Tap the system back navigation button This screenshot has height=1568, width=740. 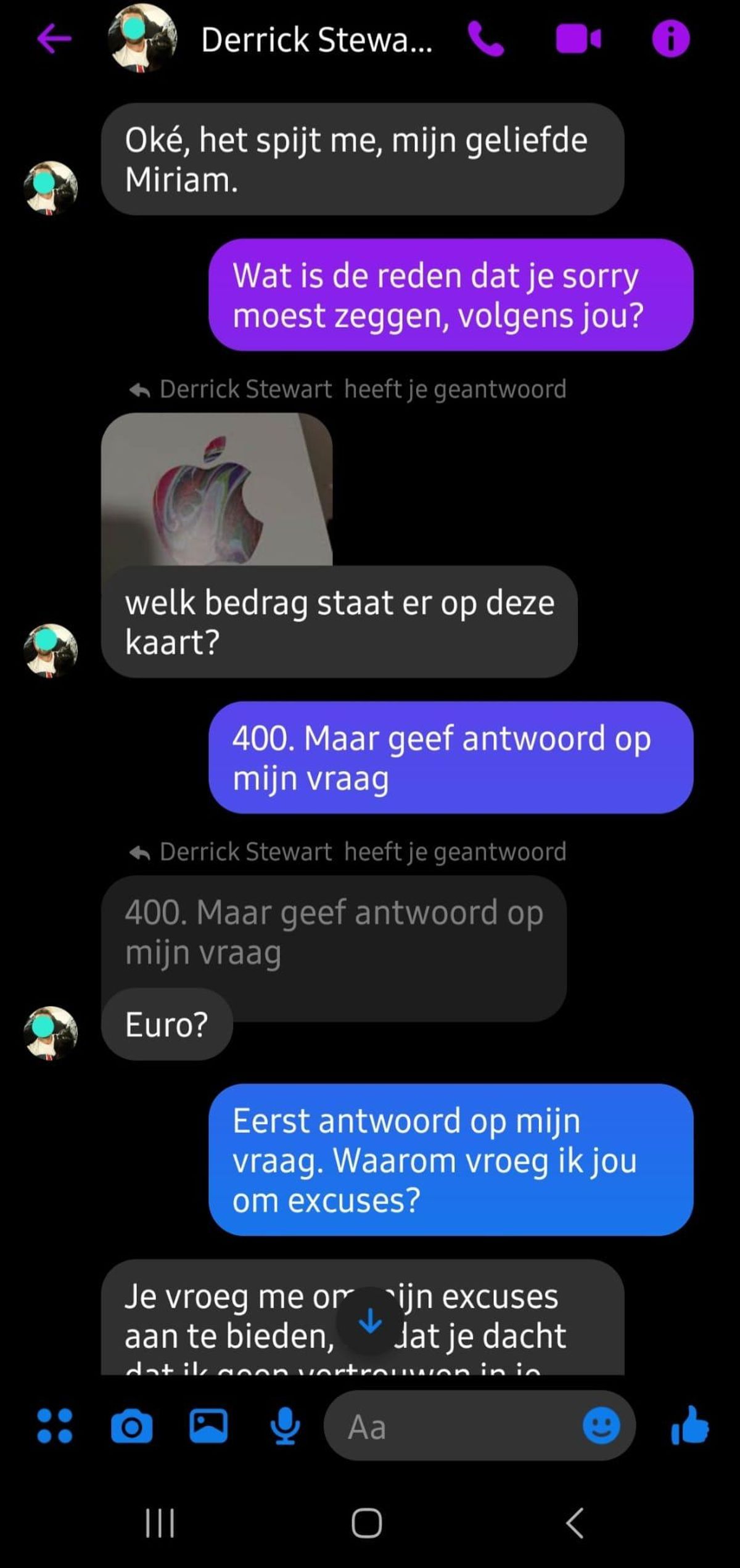click(575, 1523)
